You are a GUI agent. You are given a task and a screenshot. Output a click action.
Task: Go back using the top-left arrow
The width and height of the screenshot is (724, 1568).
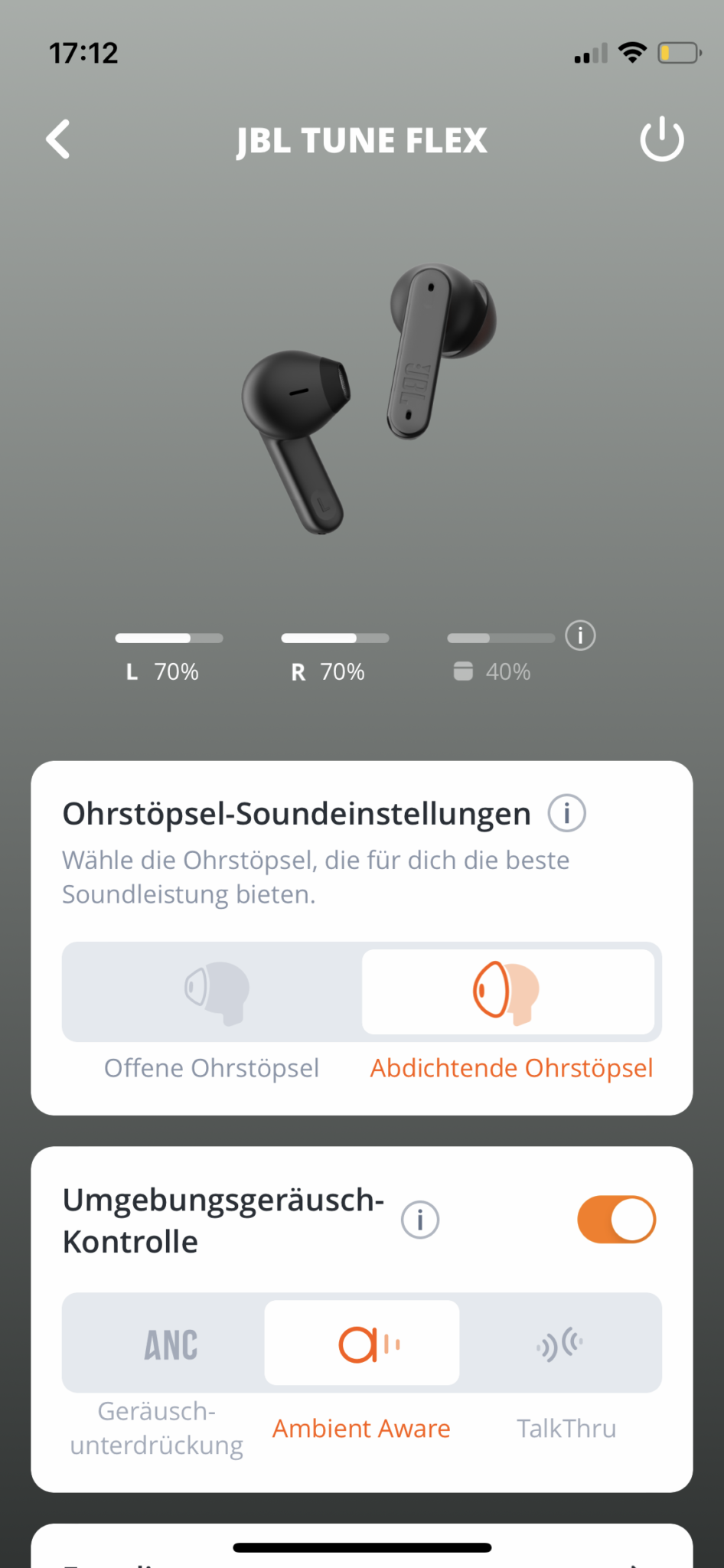tap(58, 139)
